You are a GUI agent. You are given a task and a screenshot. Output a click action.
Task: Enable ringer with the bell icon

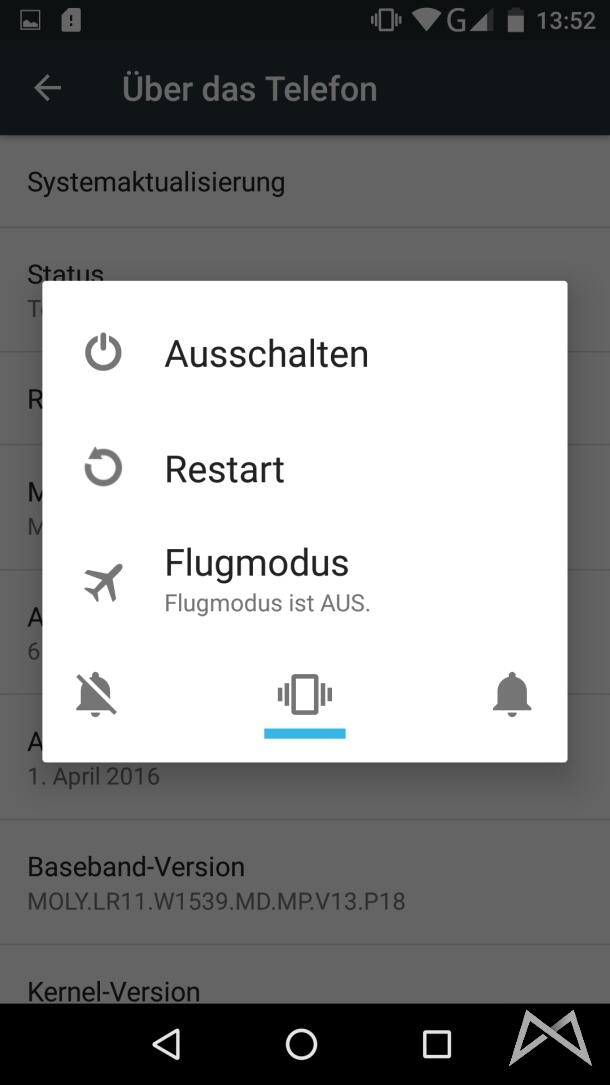(512, 694)
